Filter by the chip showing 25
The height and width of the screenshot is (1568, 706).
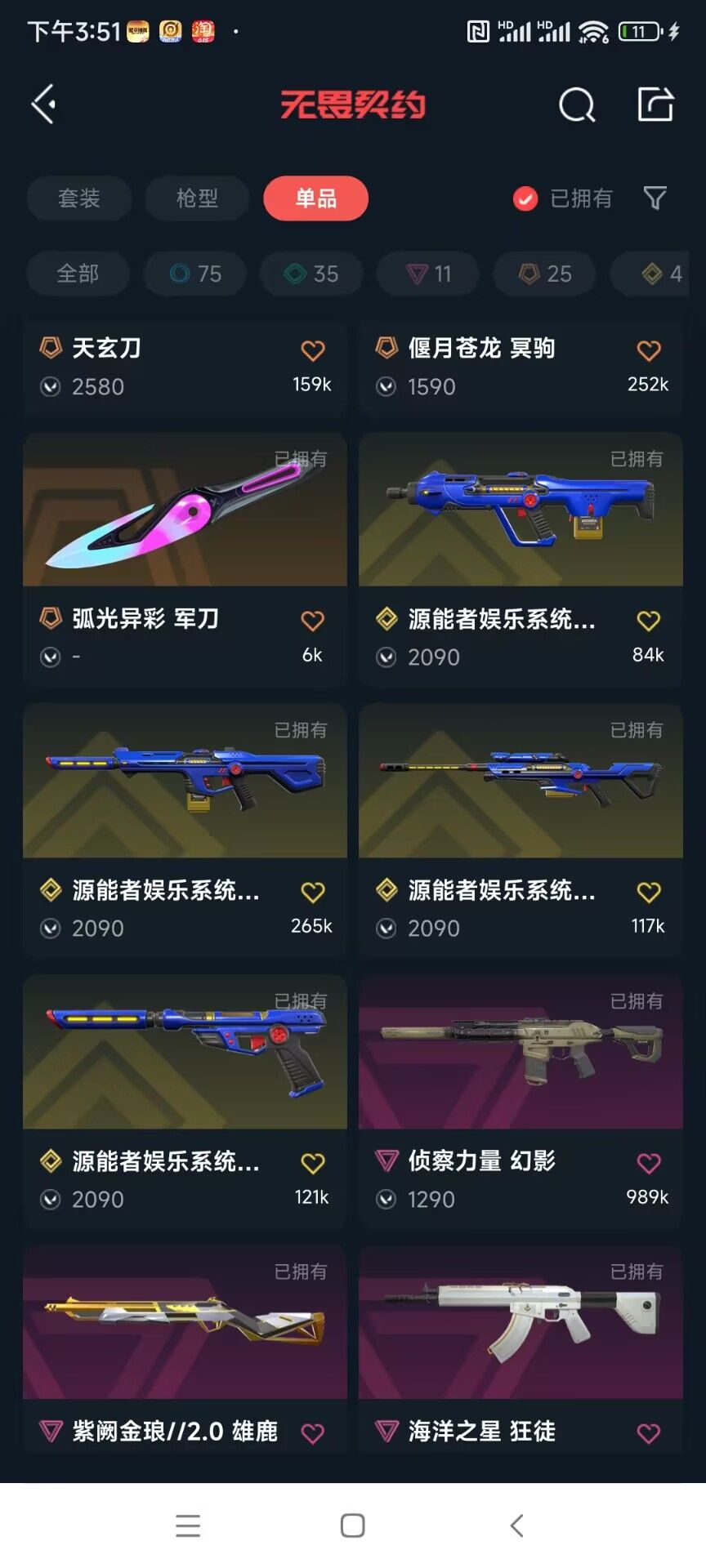point(544,274)
